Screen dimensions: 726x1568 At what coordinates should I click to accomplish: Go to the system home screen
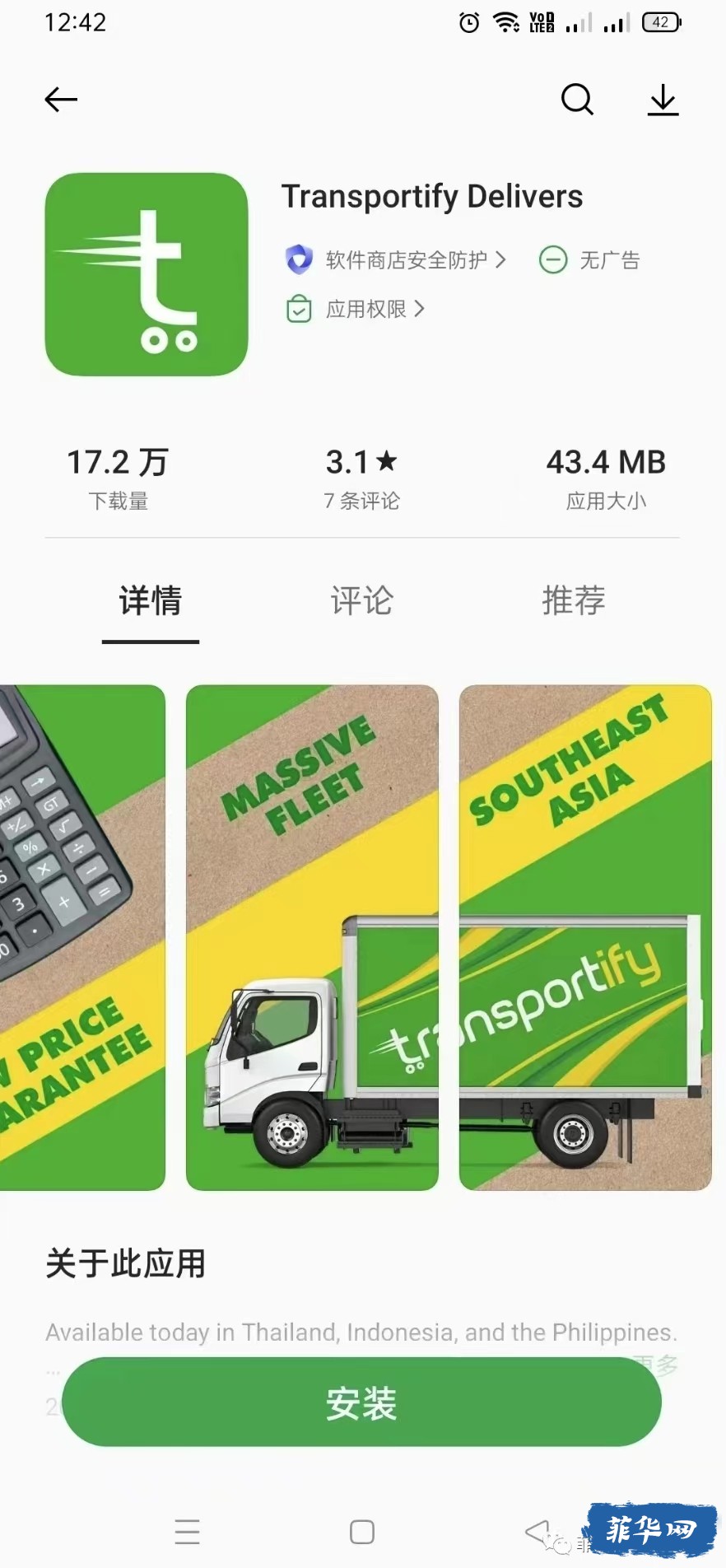(361, 1532)
